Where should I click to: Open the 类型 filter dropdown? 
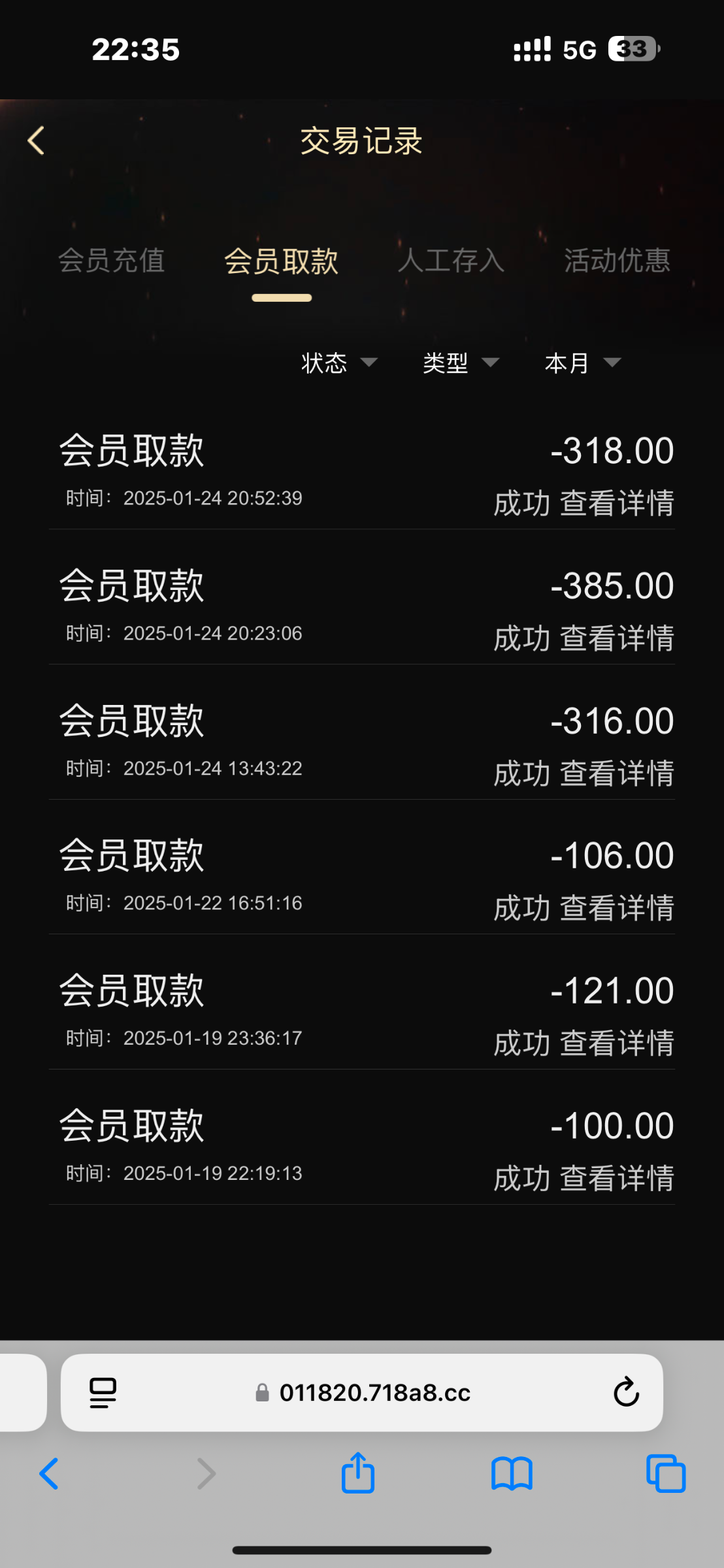(461, 363)
